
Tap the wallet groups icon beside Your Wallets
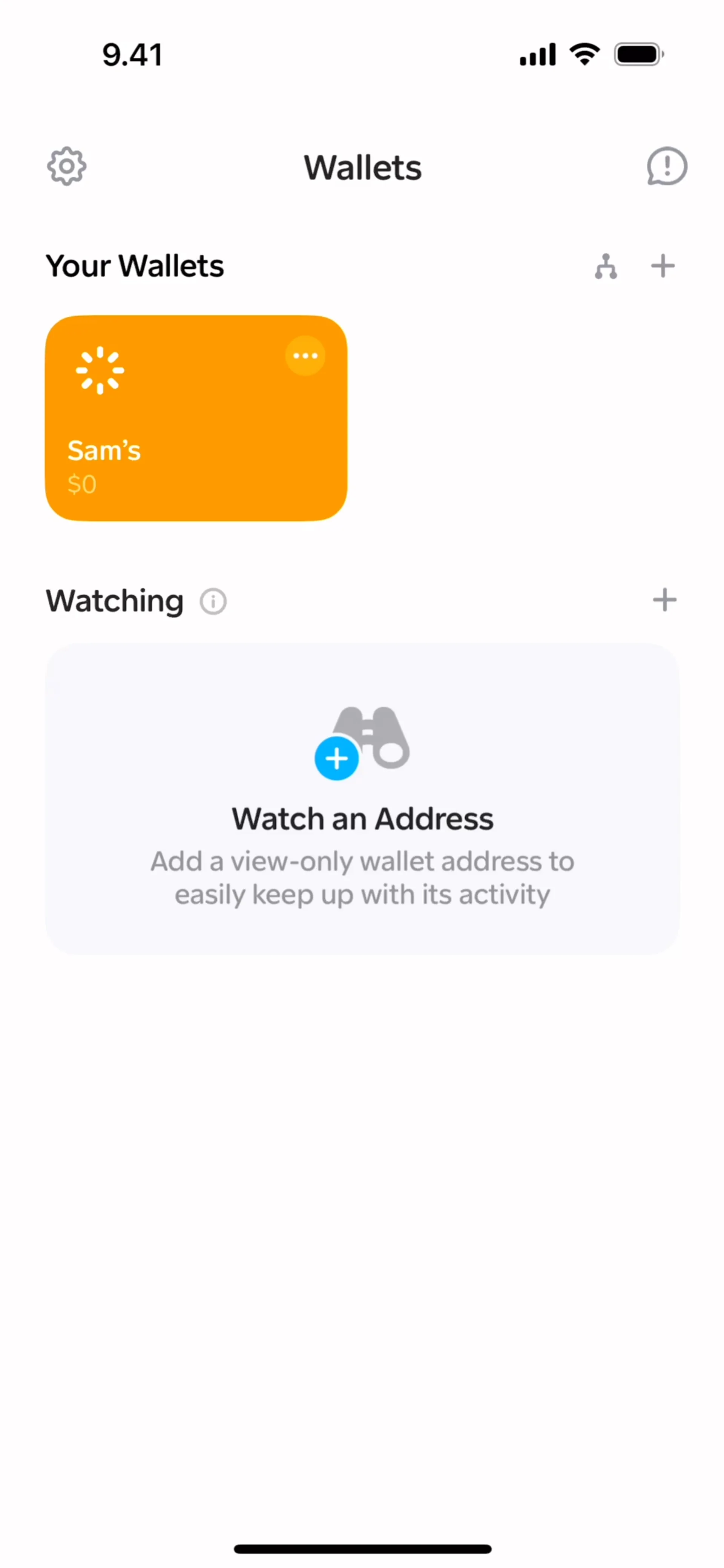point(606,267)
